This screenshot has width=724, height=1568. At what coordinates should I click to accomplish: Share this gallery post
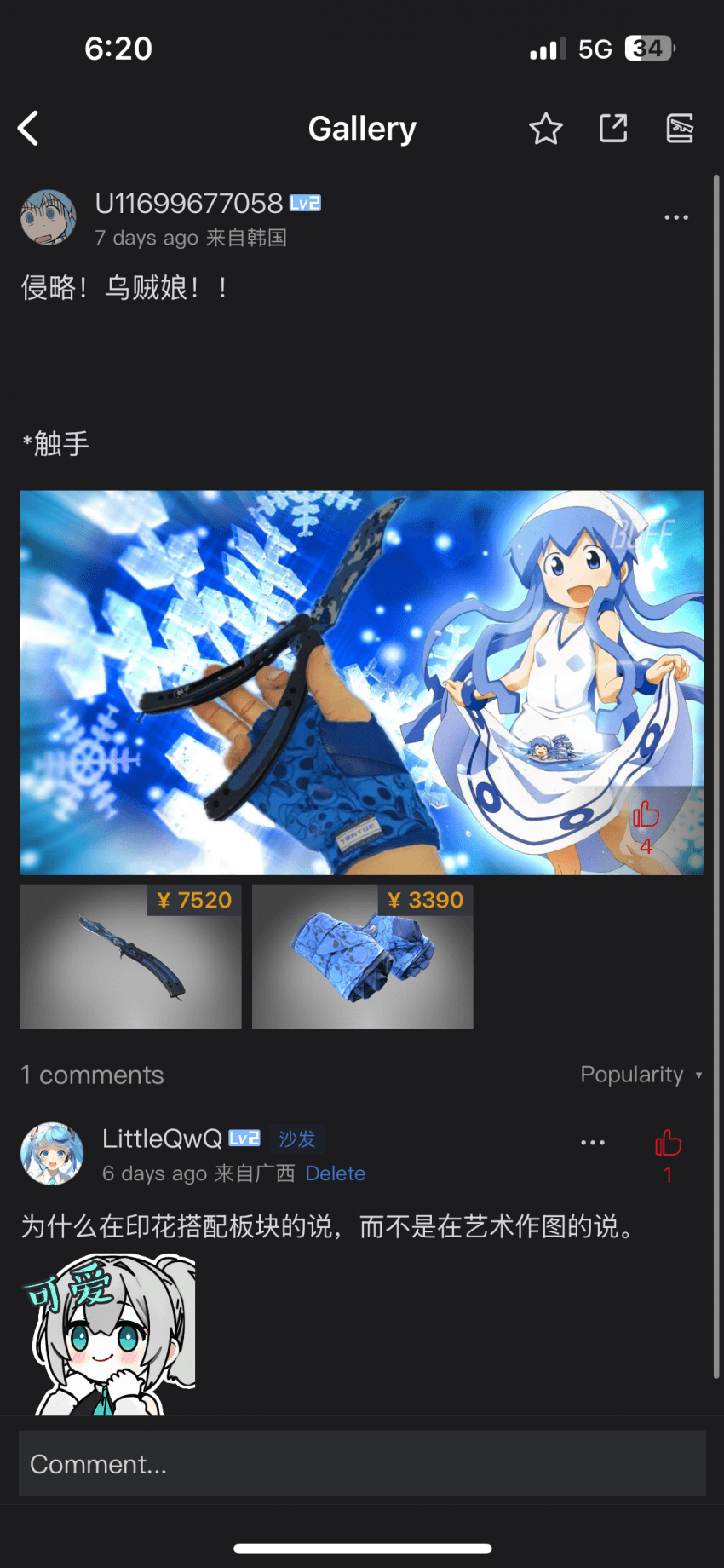613,129
